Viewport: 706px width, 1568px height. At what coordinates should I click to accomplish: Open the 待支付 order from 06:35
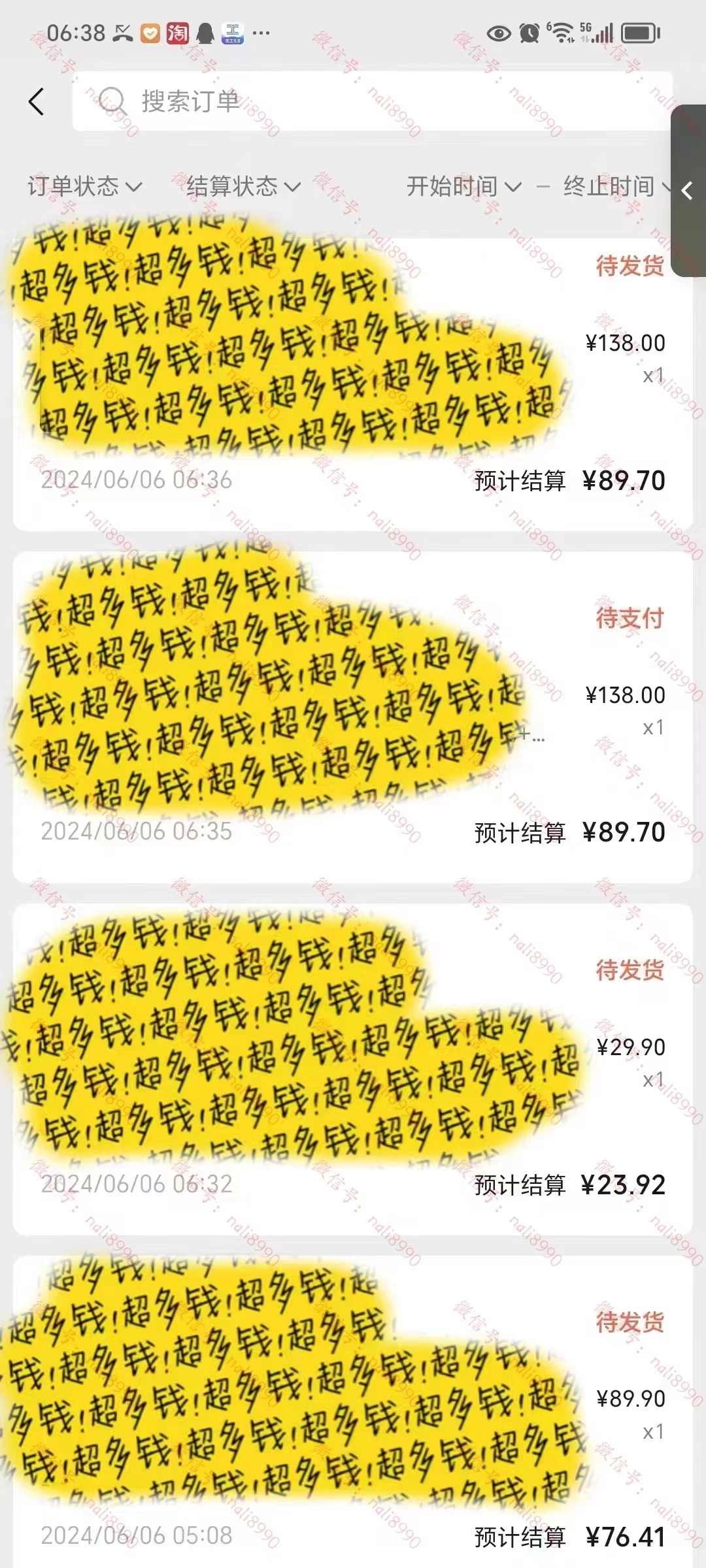353,717
